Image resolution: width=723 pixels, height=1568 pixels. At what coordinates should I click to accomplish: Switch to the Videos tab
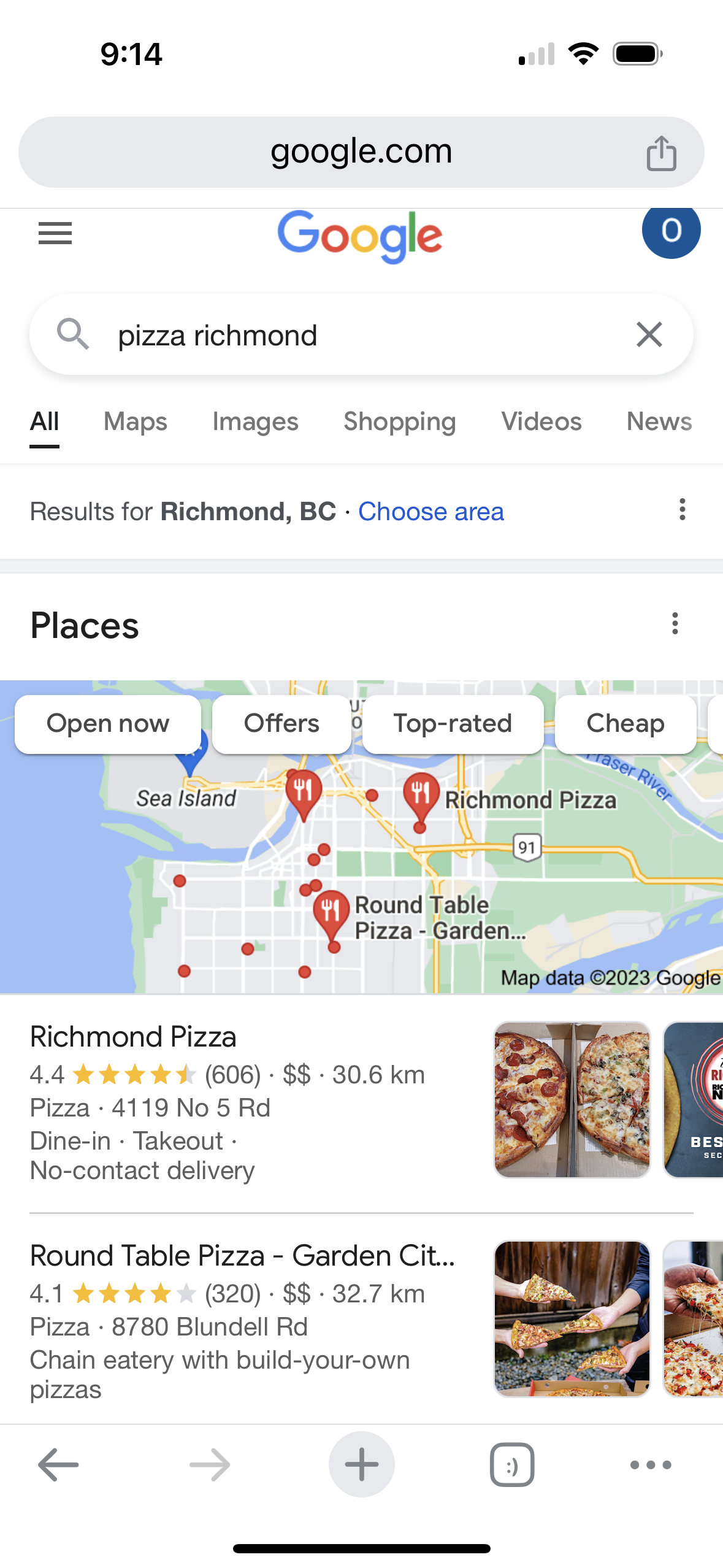541,422
